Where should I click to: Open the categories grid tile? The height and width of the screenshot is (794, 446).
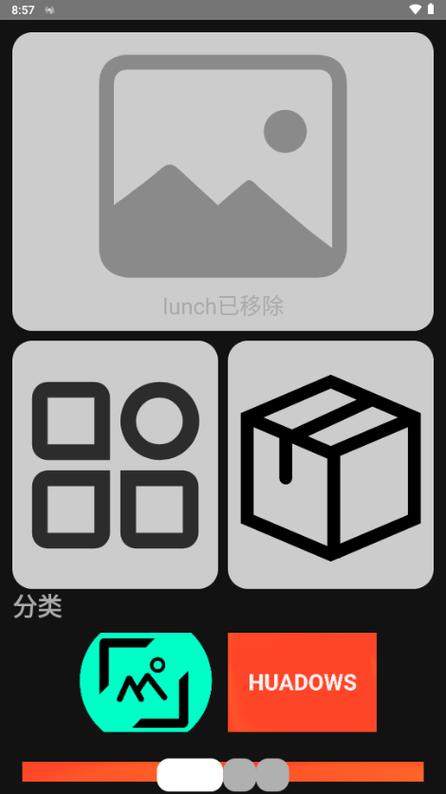[x=115, y=464]
